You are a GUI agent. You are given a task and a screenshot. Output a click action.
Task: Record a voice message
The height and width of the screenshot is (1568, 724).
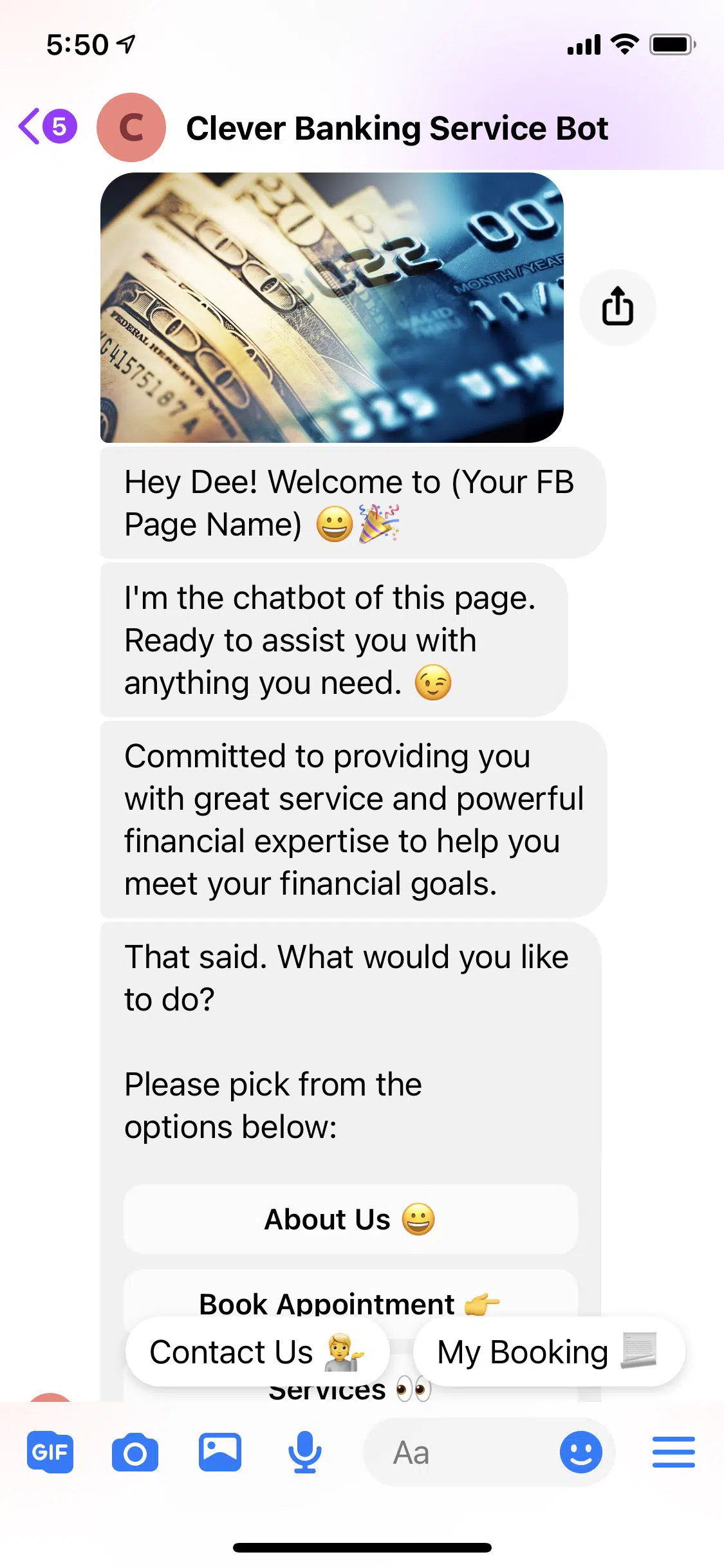pos(304,1453)
